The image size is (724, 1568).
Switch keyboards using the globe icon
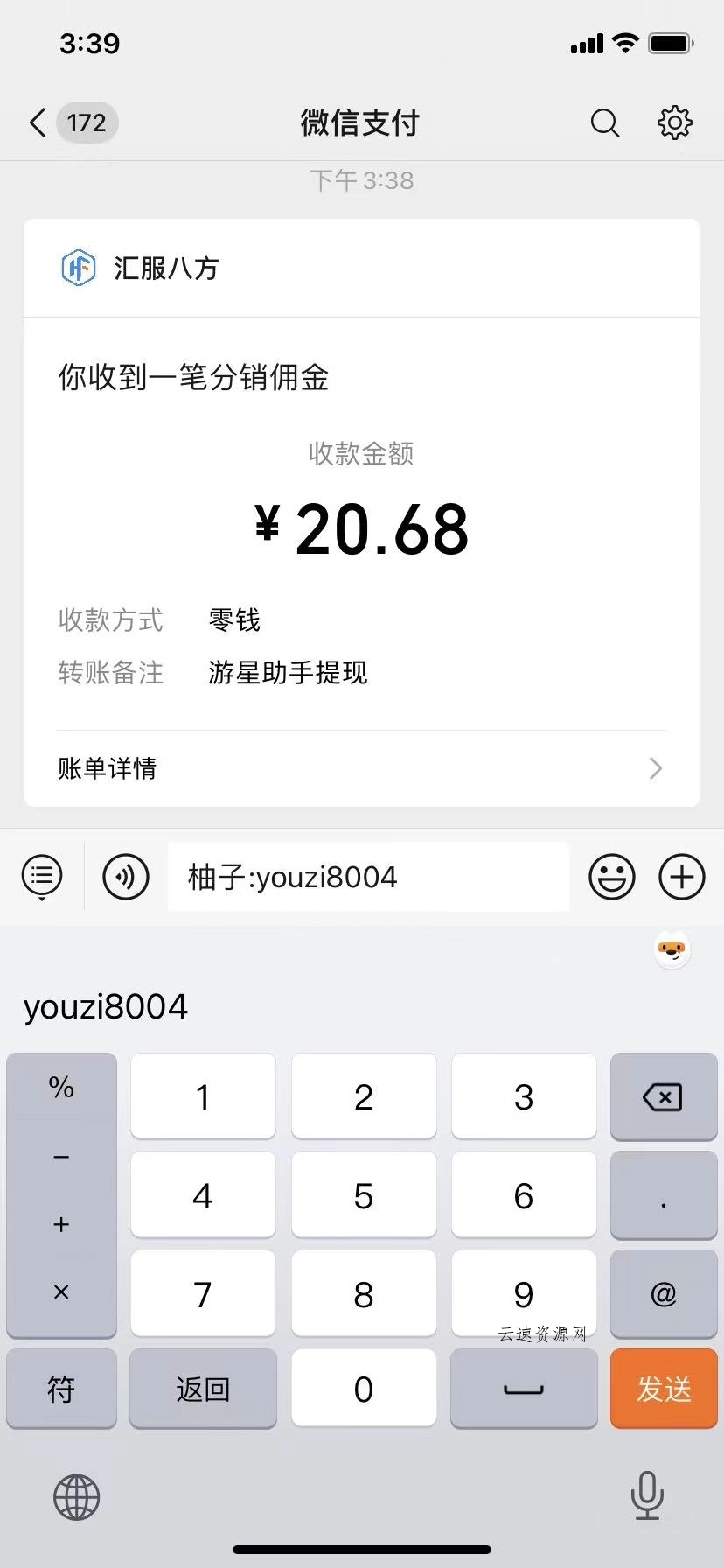pyautogui.click(x=77, y=1497)
